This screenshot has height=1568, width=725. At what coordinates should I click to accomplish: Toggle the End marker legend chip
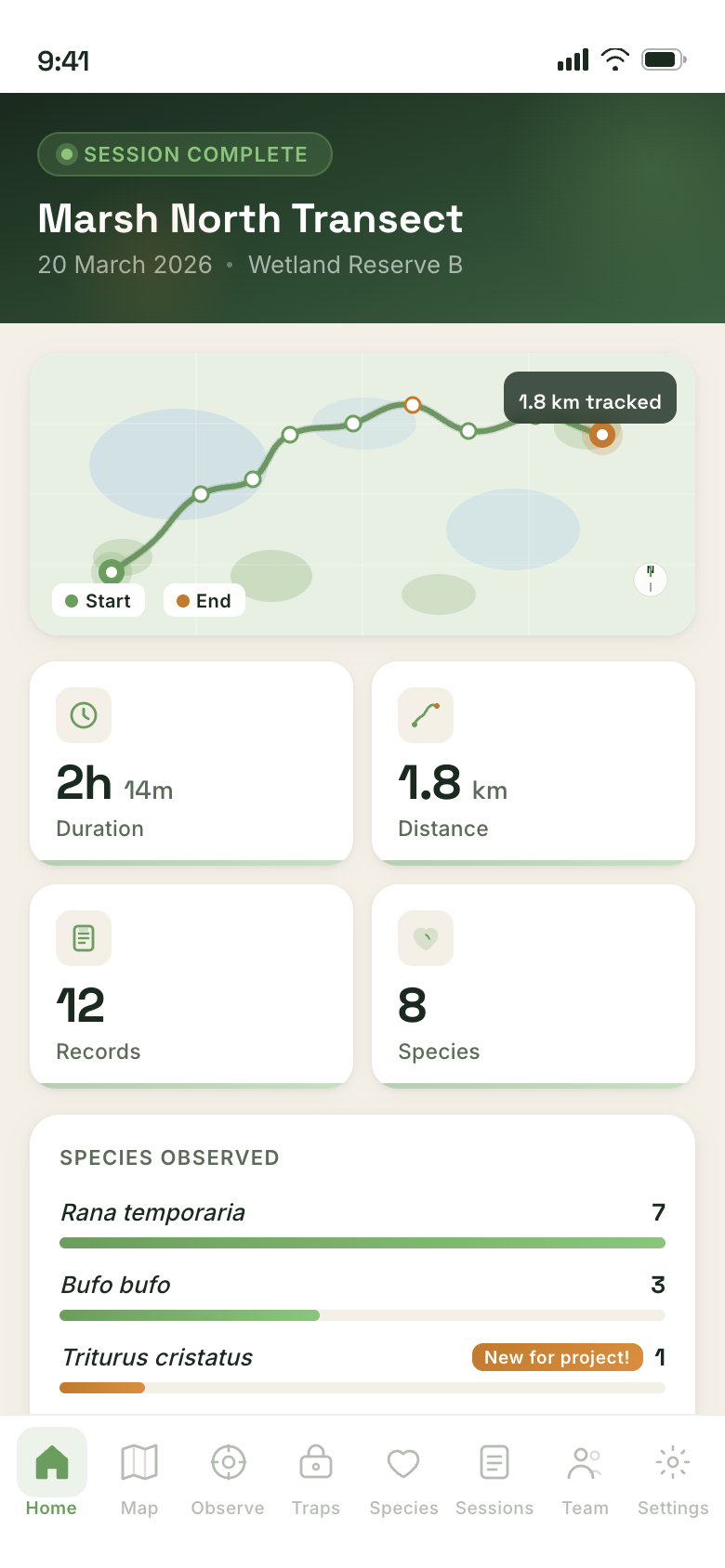coord(203,600)
